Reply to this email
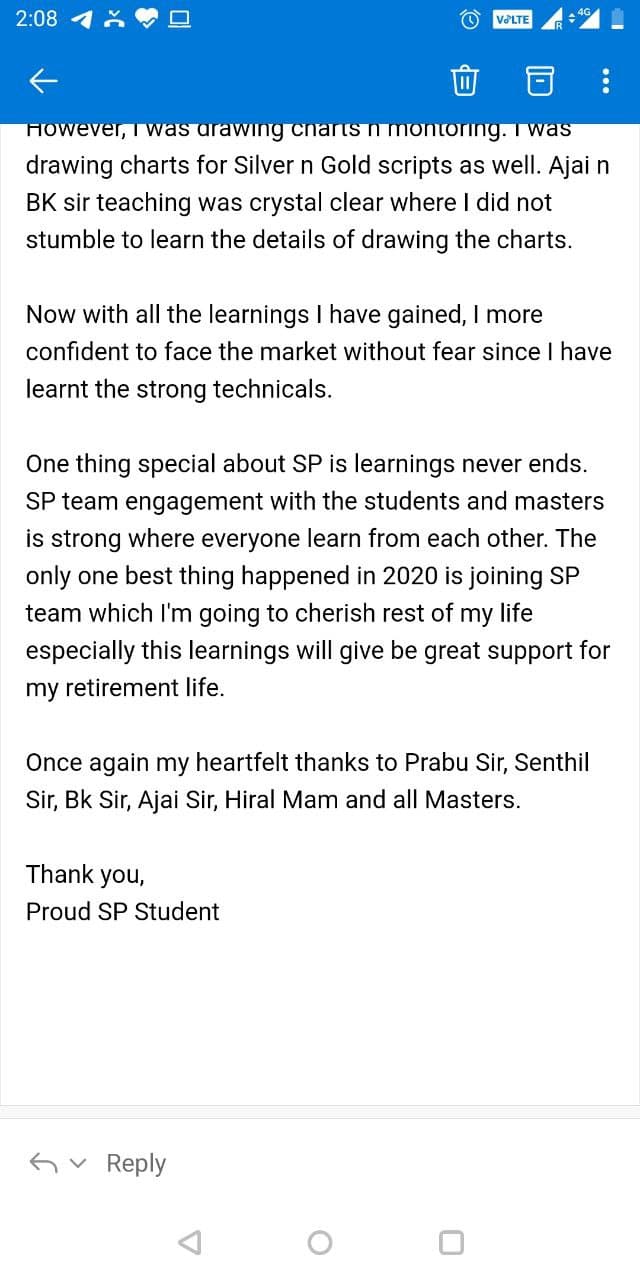The height and width of the screenshot is (1280, 640). (136, 1163)
